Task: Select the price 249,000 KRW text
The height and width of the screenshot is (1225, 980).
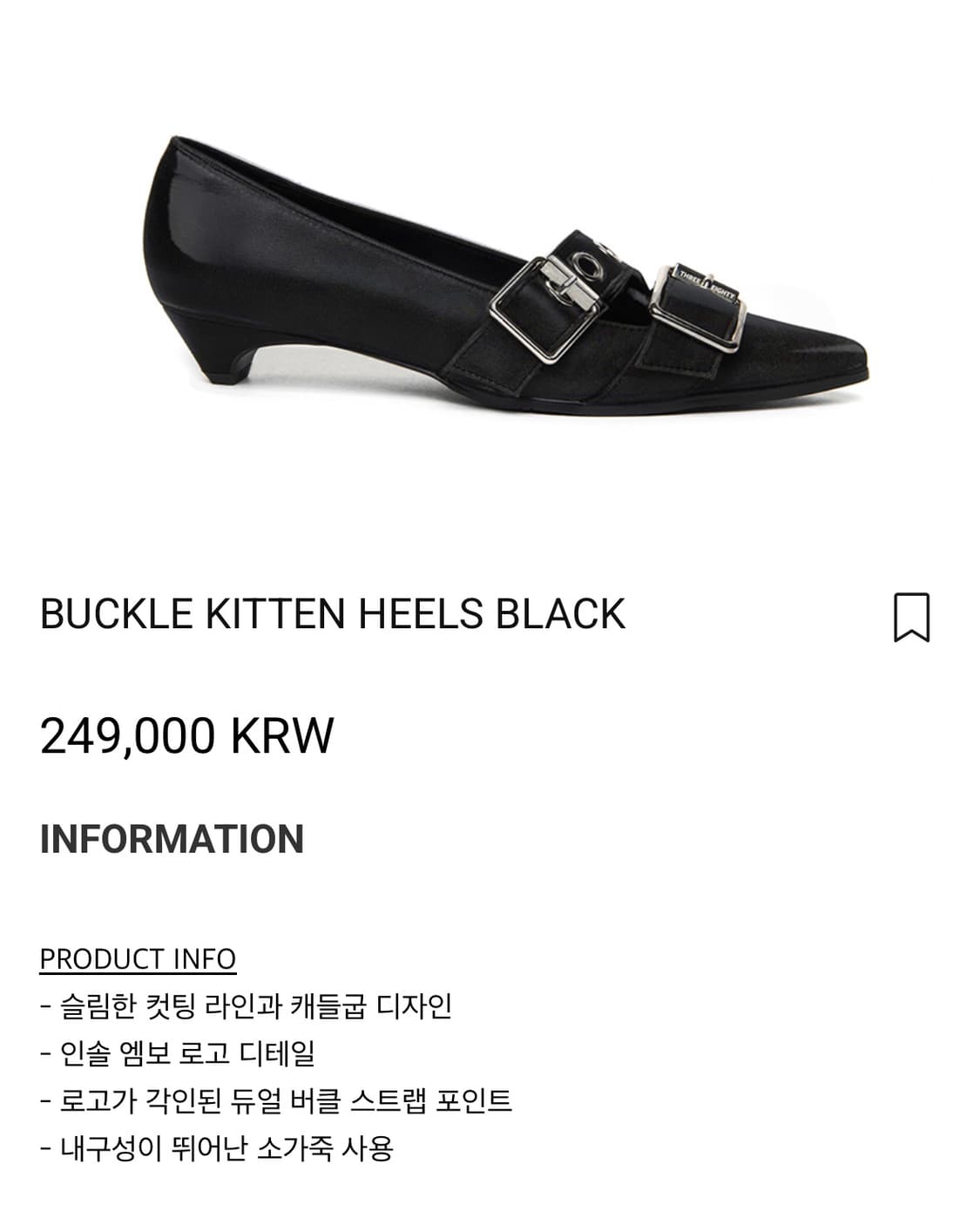Action: point(188,736)
